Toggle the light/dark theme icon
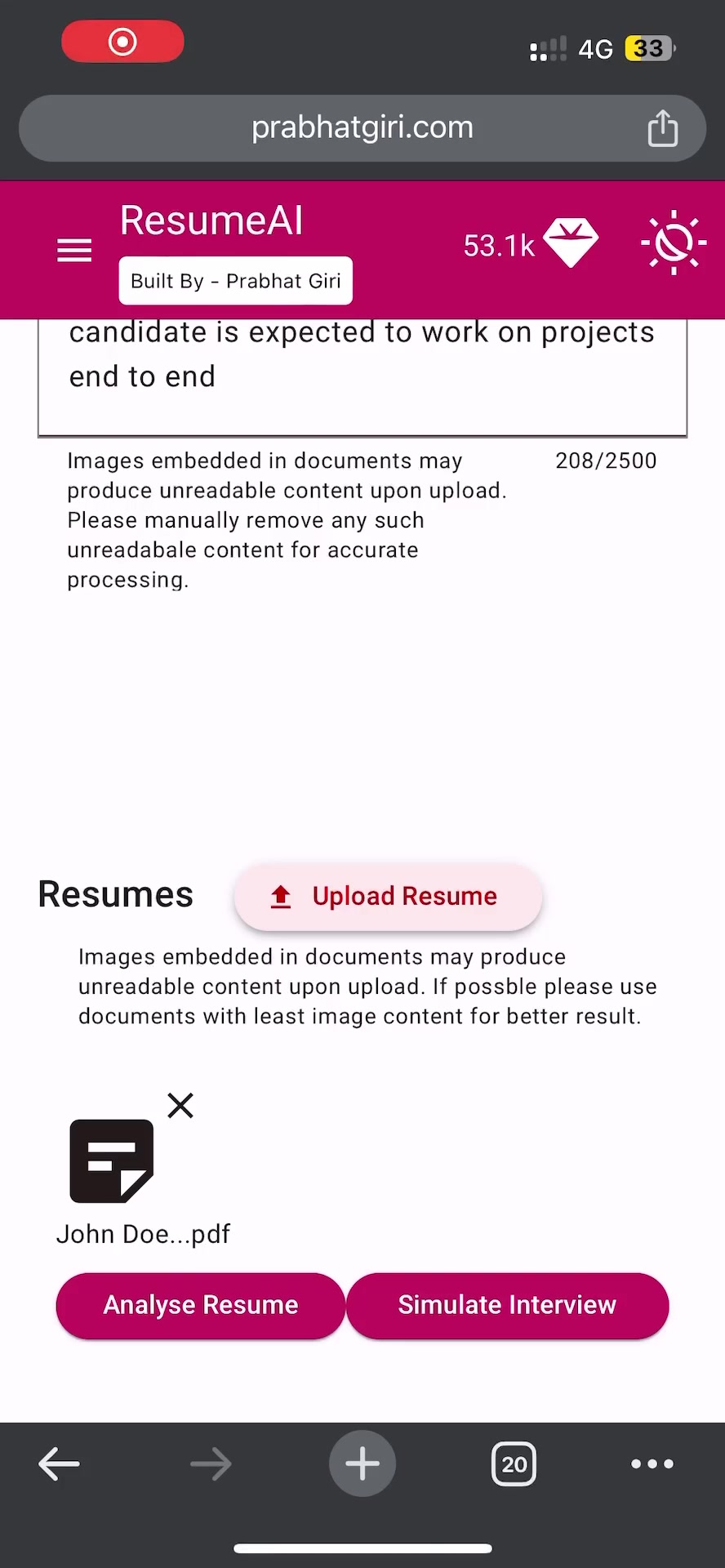 point(674,243)
